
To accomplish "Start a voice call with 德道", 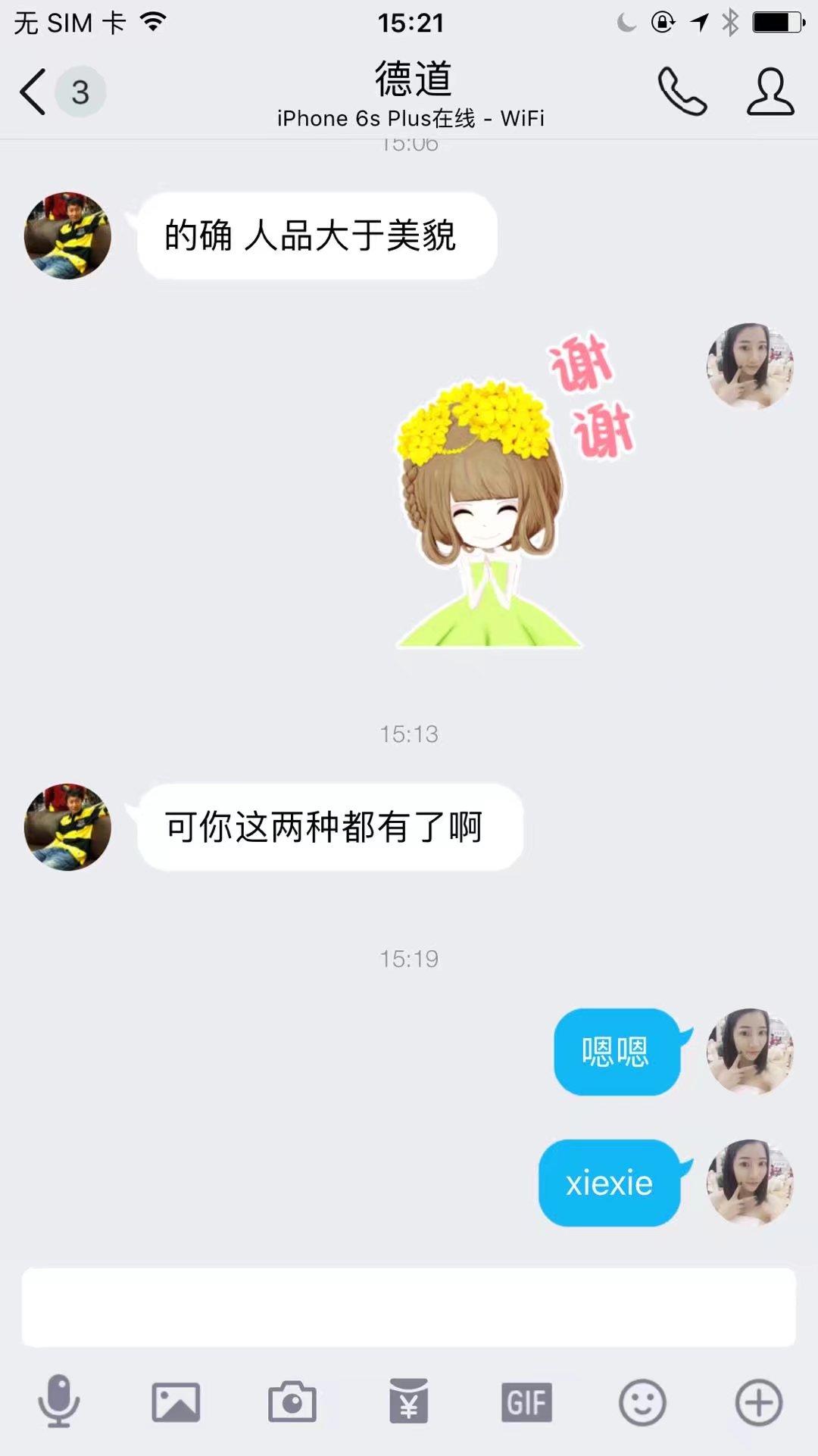I will (682, 92).
